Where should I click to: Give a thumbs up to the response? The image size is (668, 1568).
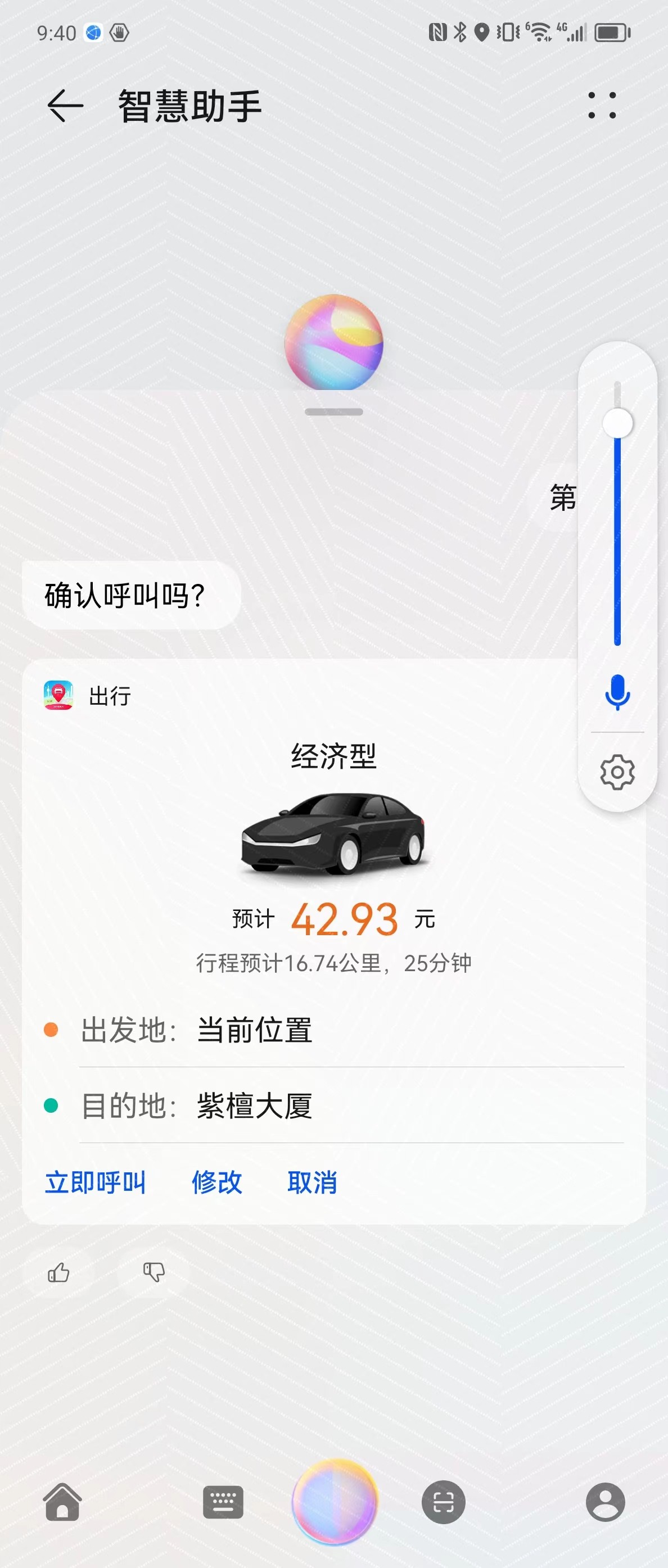click(x=58, y=1272)
